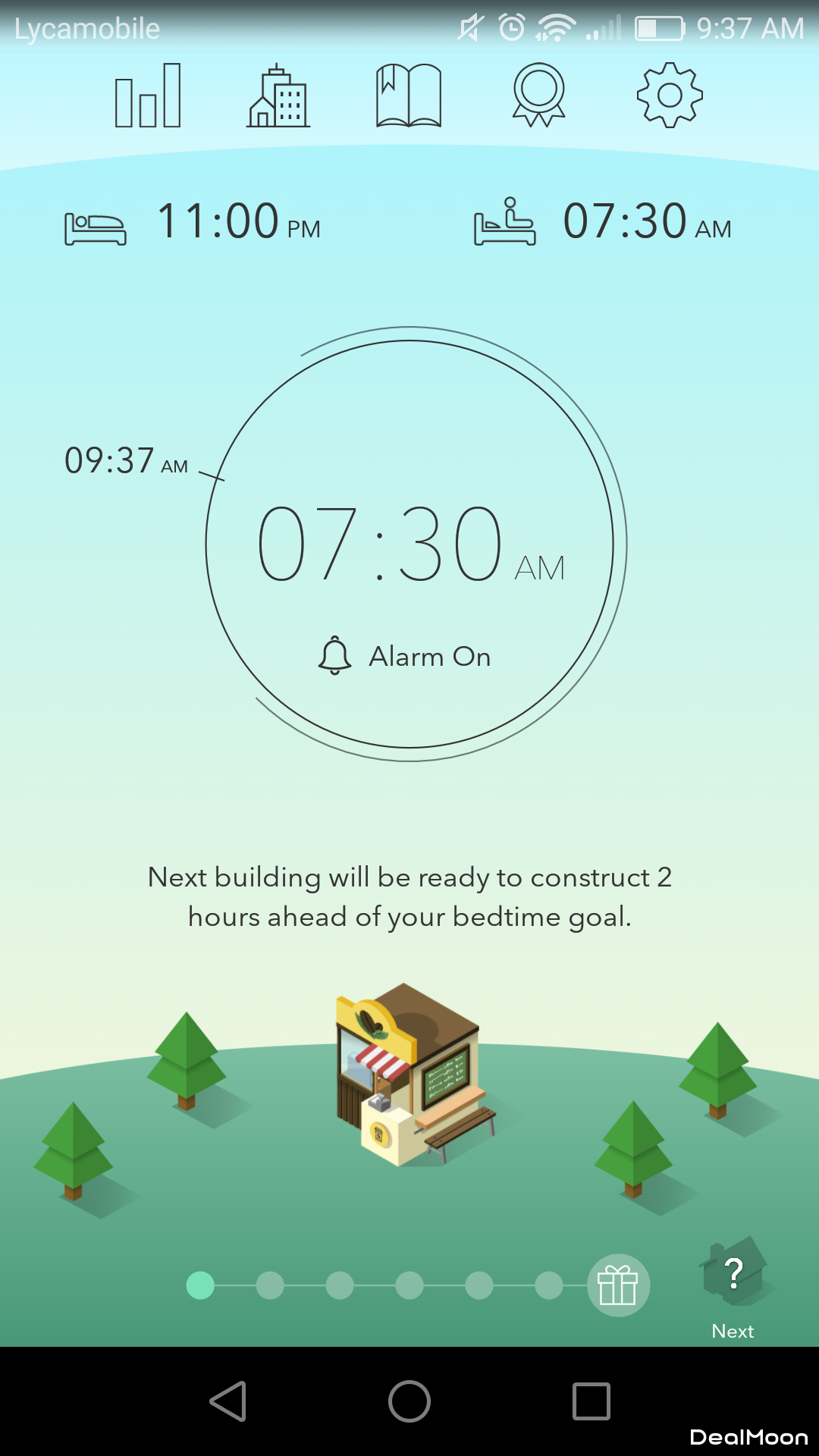Open recent apps from navigation bar
Image resolution: width=819 pixels, height=1456 pixels.
click(591, 1401)
